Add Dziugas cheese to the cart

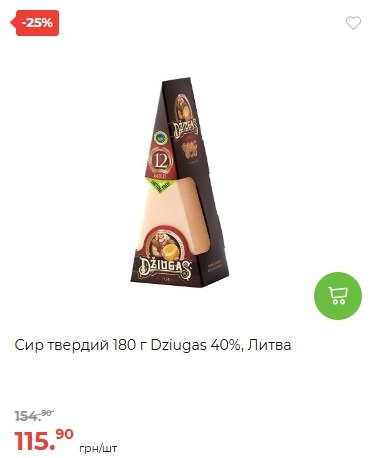pyautogui.click(x=338, y=296)
